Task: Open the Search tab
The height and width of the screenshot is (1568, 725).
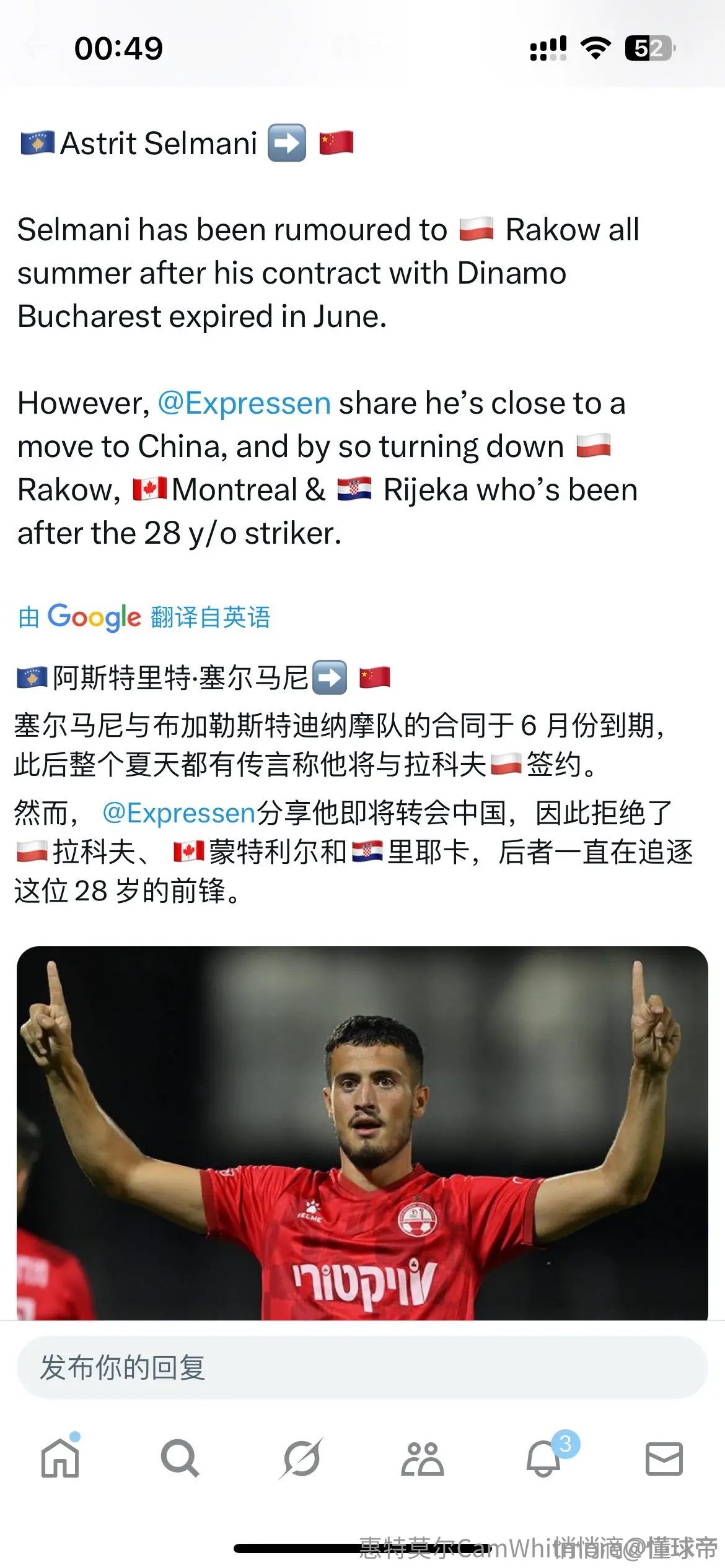Action: coord(180,1459)
